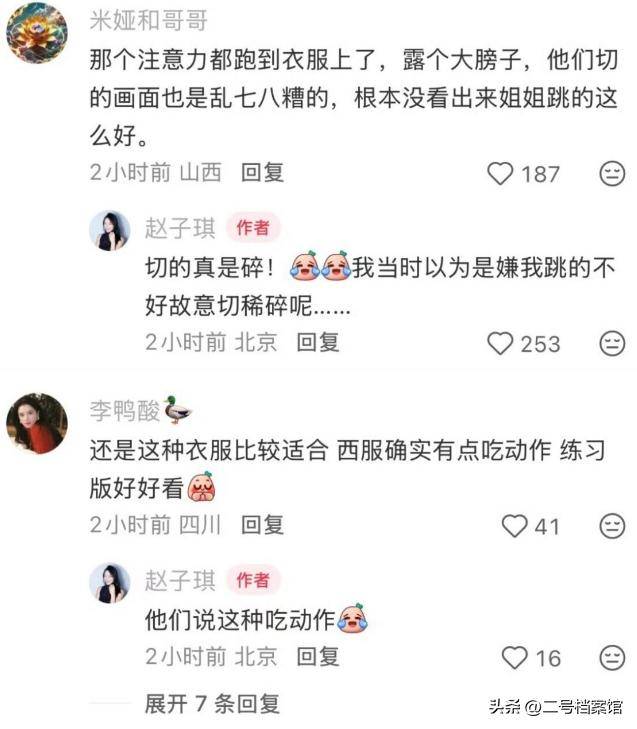
Task: Dislike 赵子琪's reply 他们说这种吃动作
Action: click(x=611, y=658)
